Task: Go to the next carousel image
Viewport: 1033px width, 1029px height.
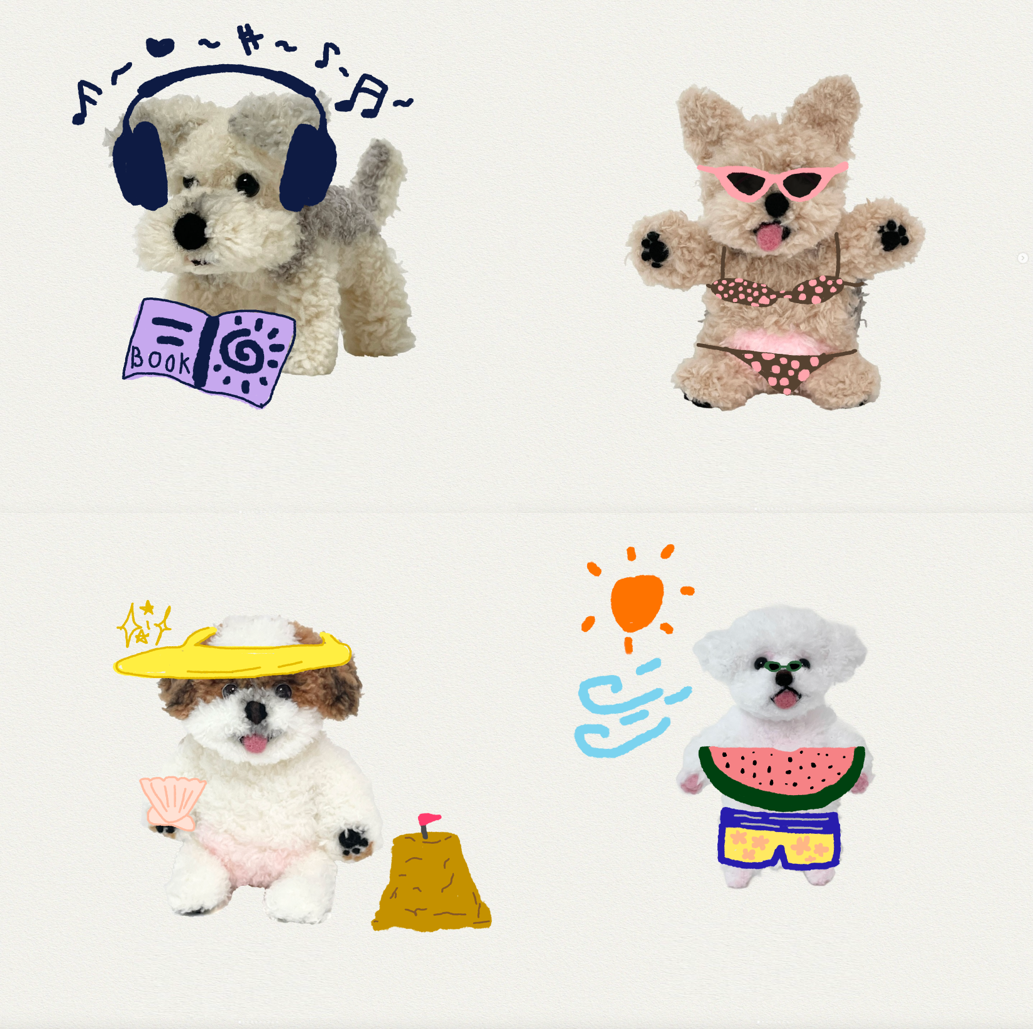Action: 1022,258
